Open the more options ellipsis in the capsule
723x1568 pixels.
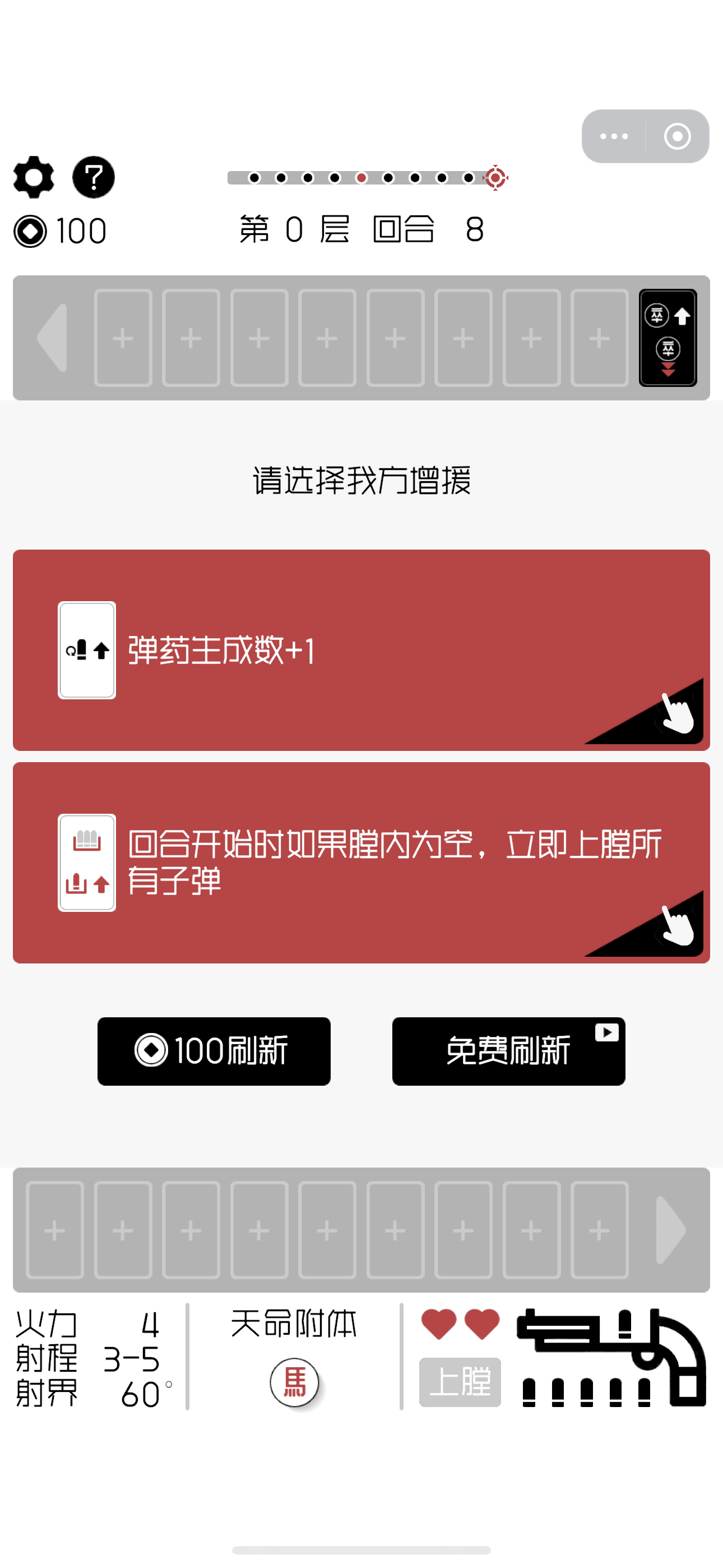coord(614,136)
